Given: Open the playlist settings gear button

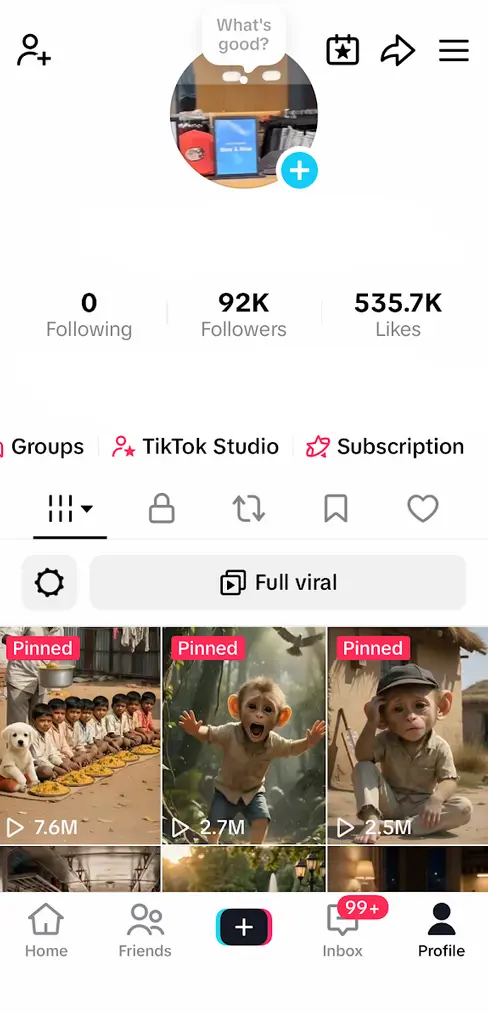Looking at the screenshot, I should pos(50,583).
